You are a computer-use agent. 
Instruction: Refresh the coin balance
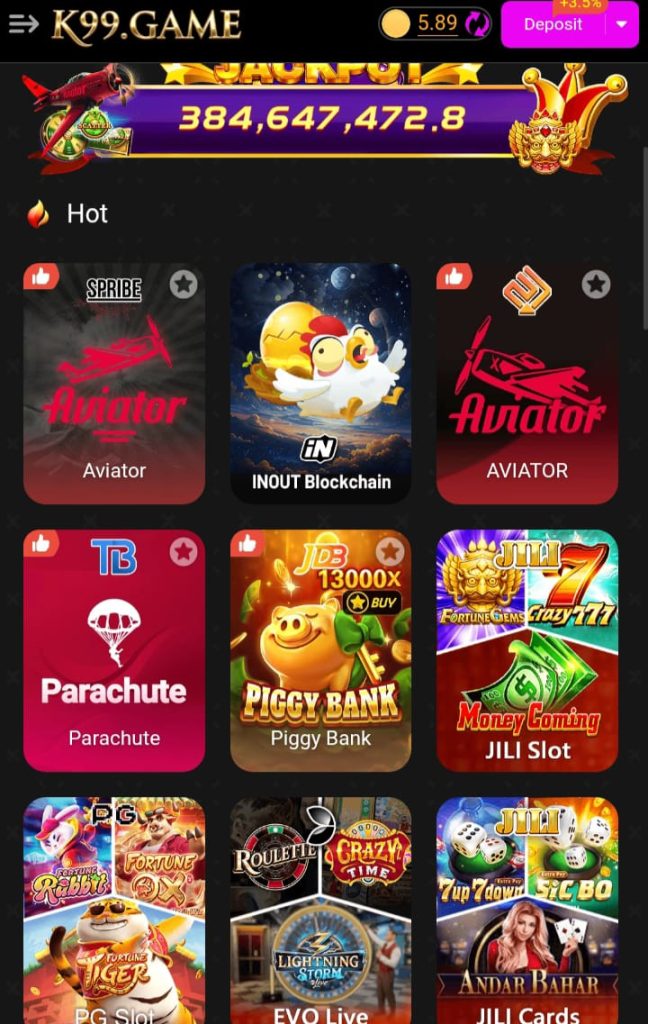pos(477,24)
